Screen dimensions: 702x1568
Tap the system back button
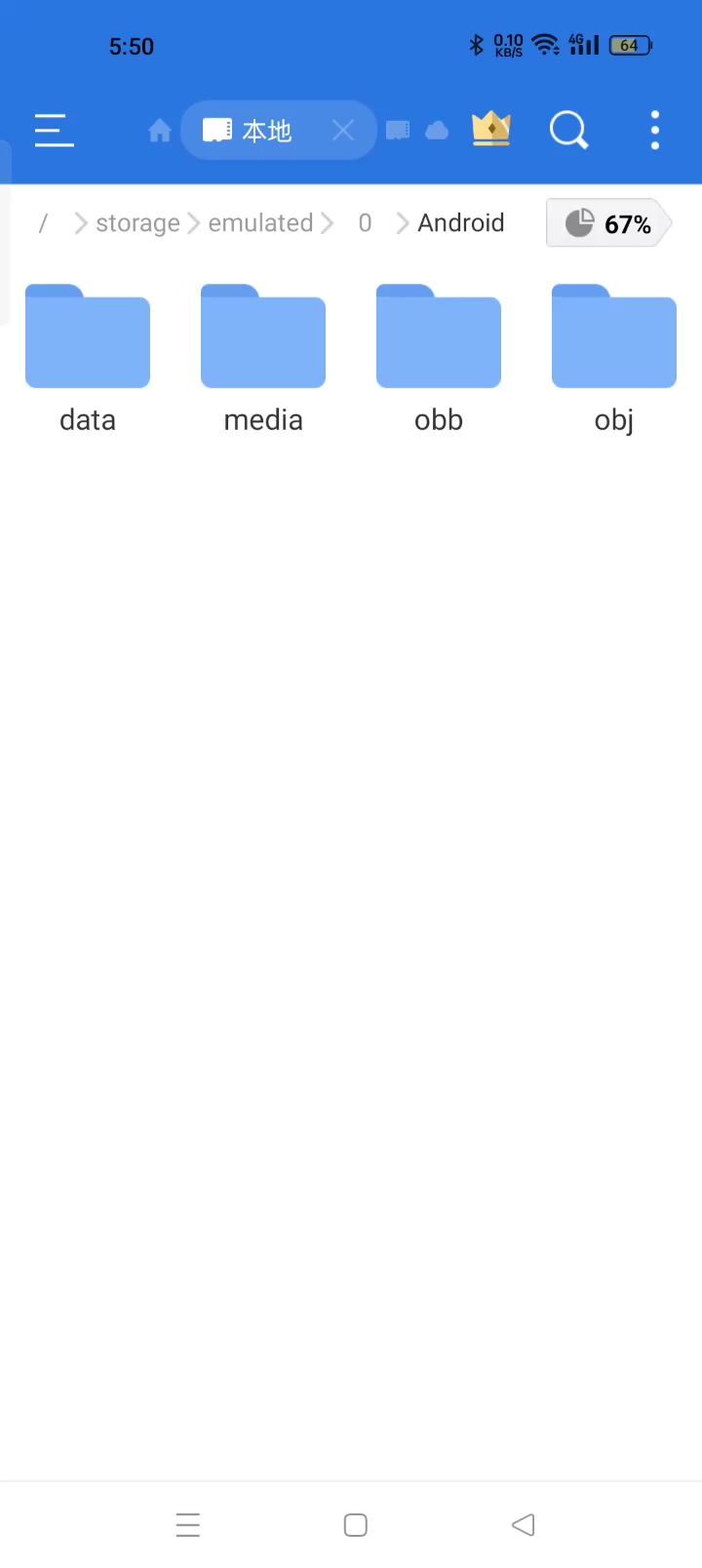[x=524, y=1525]
